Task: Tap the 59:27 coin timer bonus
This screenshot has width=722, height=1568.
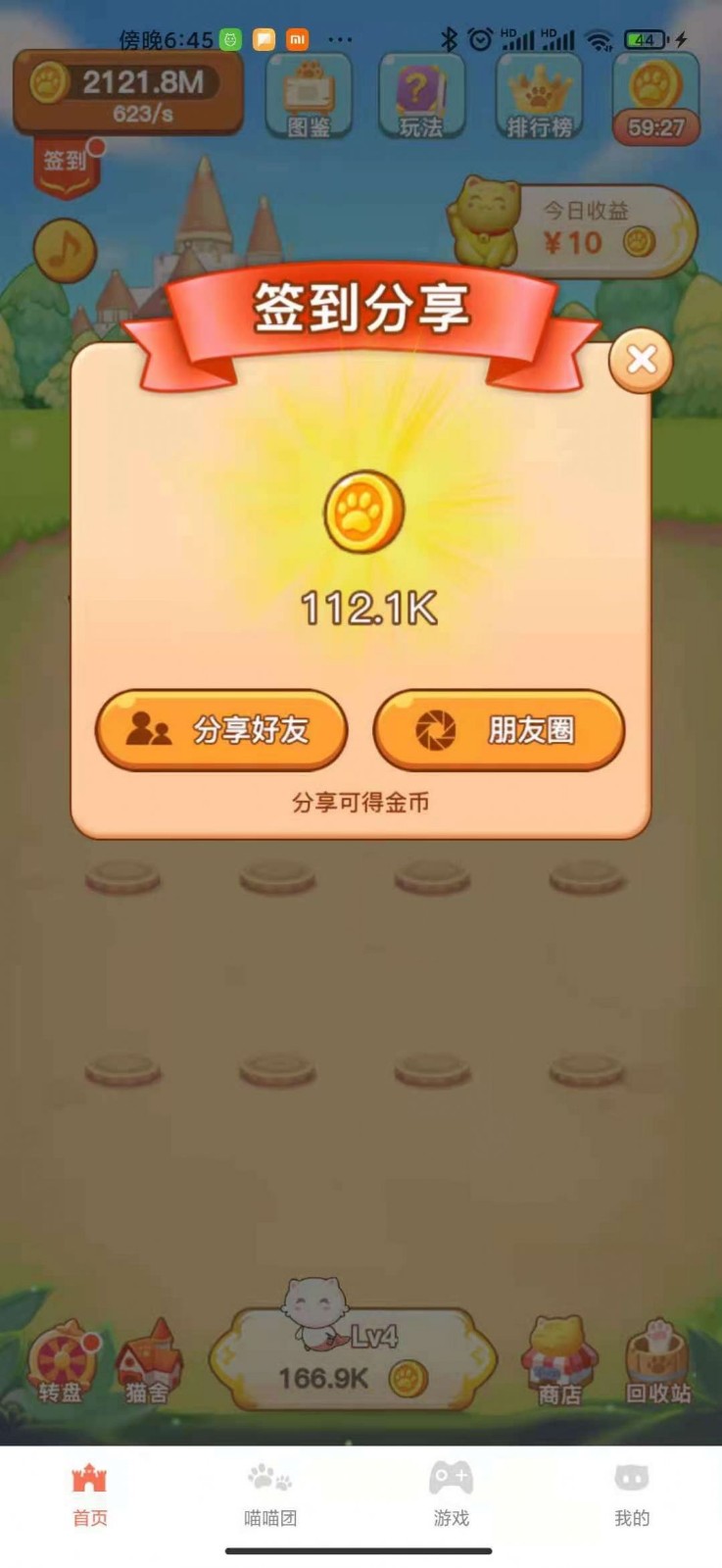Action: 655,98
